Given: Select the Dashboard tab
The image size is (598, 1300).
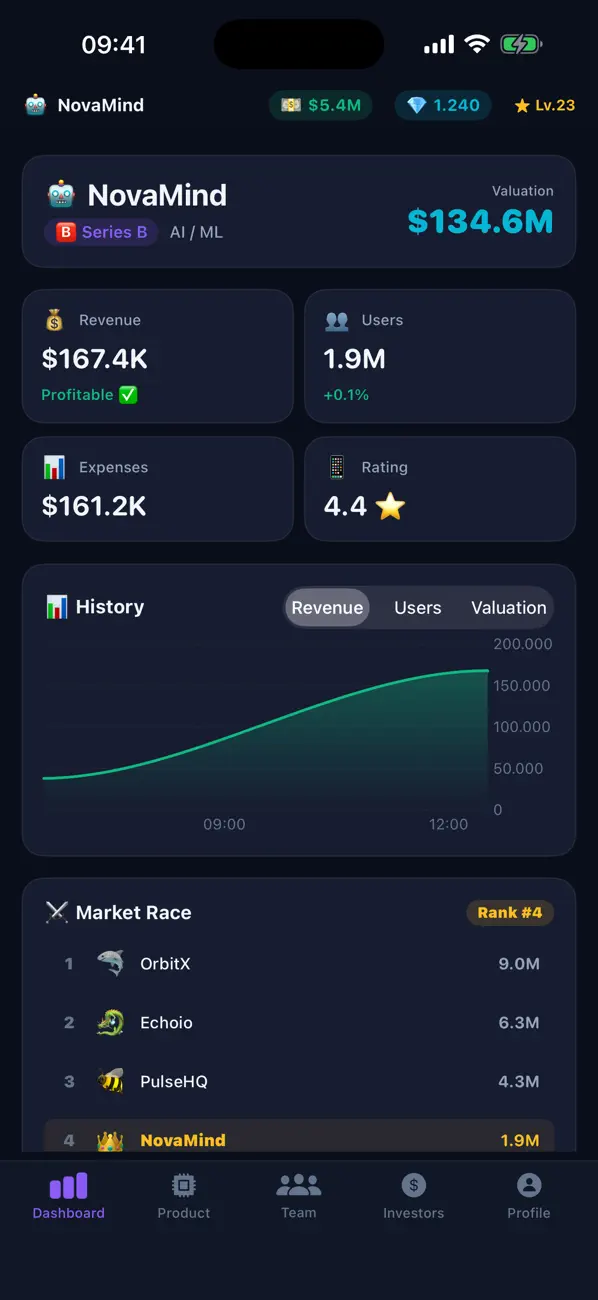Looking at the screenshot, I should tap(69, 1196).
